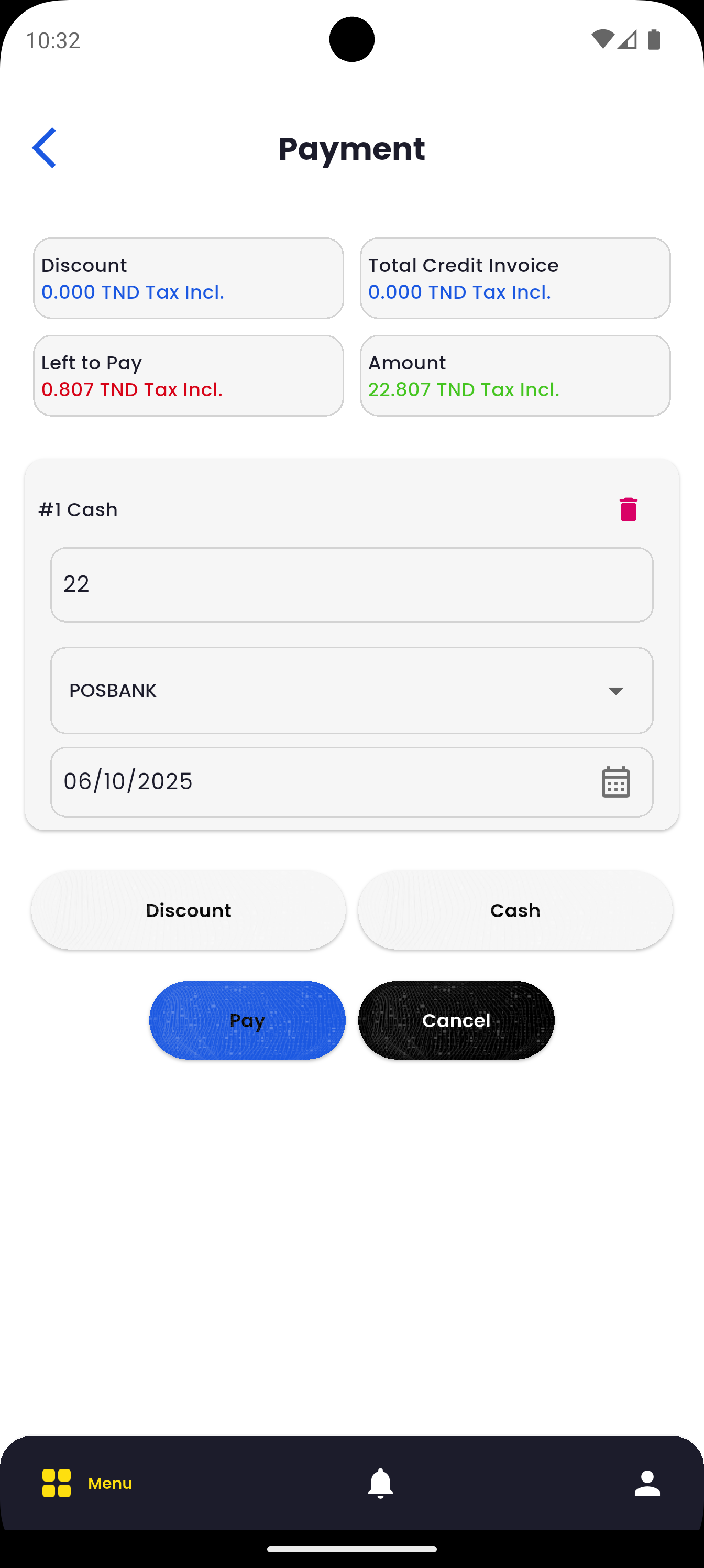This screenshot has width=704, height=1568.
Task: Open the Menu tab
Action: click(x=87, y=1483)
